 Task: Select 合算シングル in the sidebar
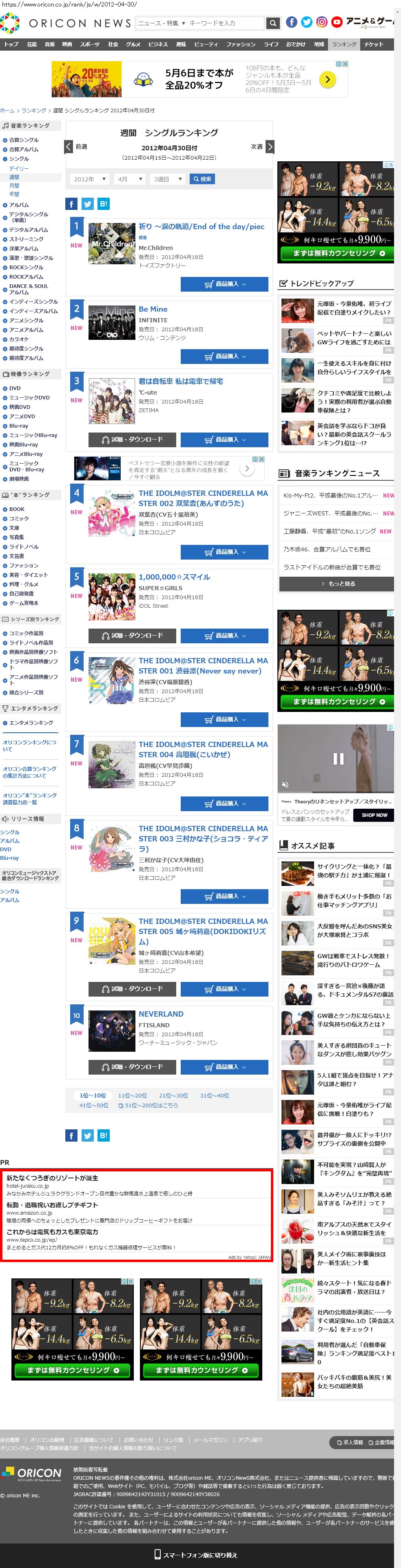pyautogui.click(x=24, y=140)
